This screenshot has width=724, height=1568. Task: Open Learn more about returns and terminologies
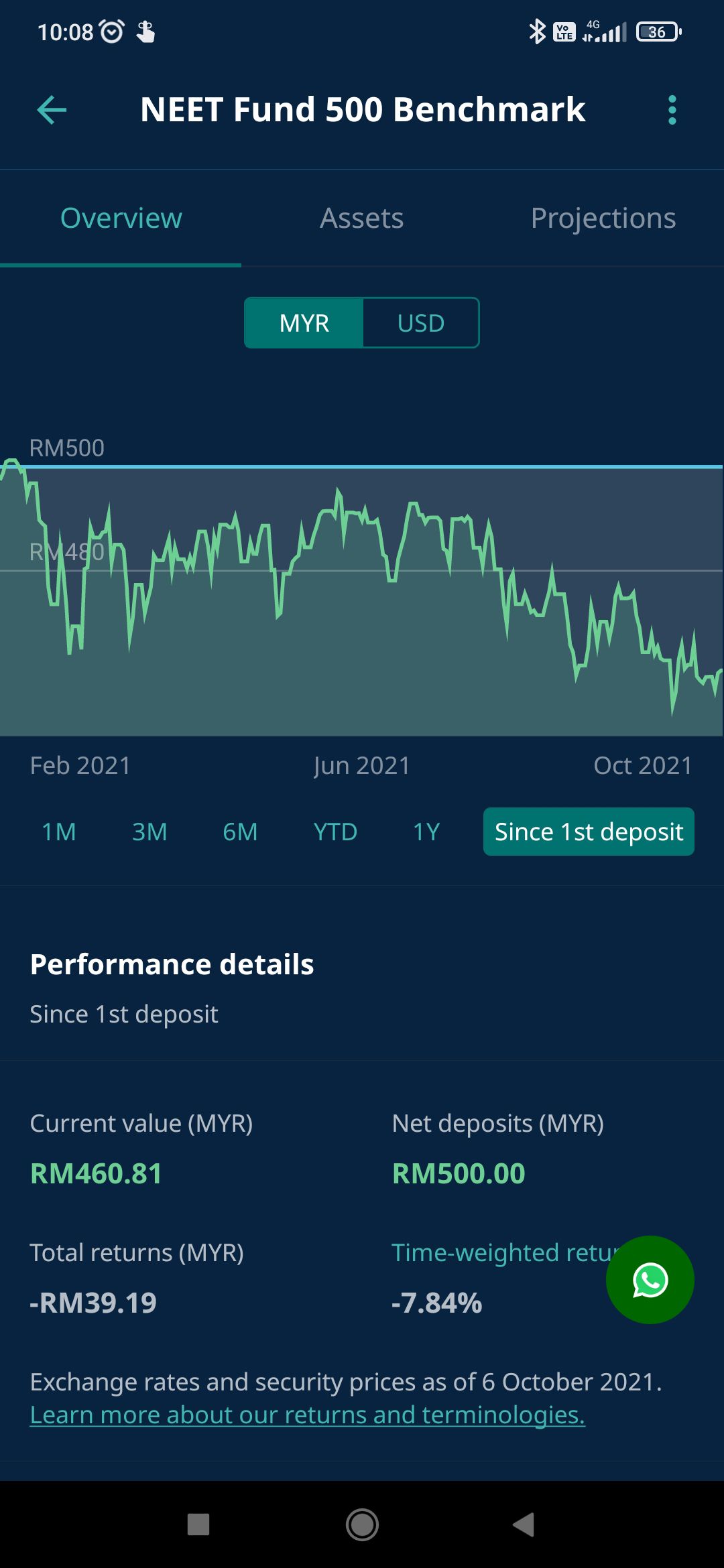pyautogui.click(x=308, y=1415)
